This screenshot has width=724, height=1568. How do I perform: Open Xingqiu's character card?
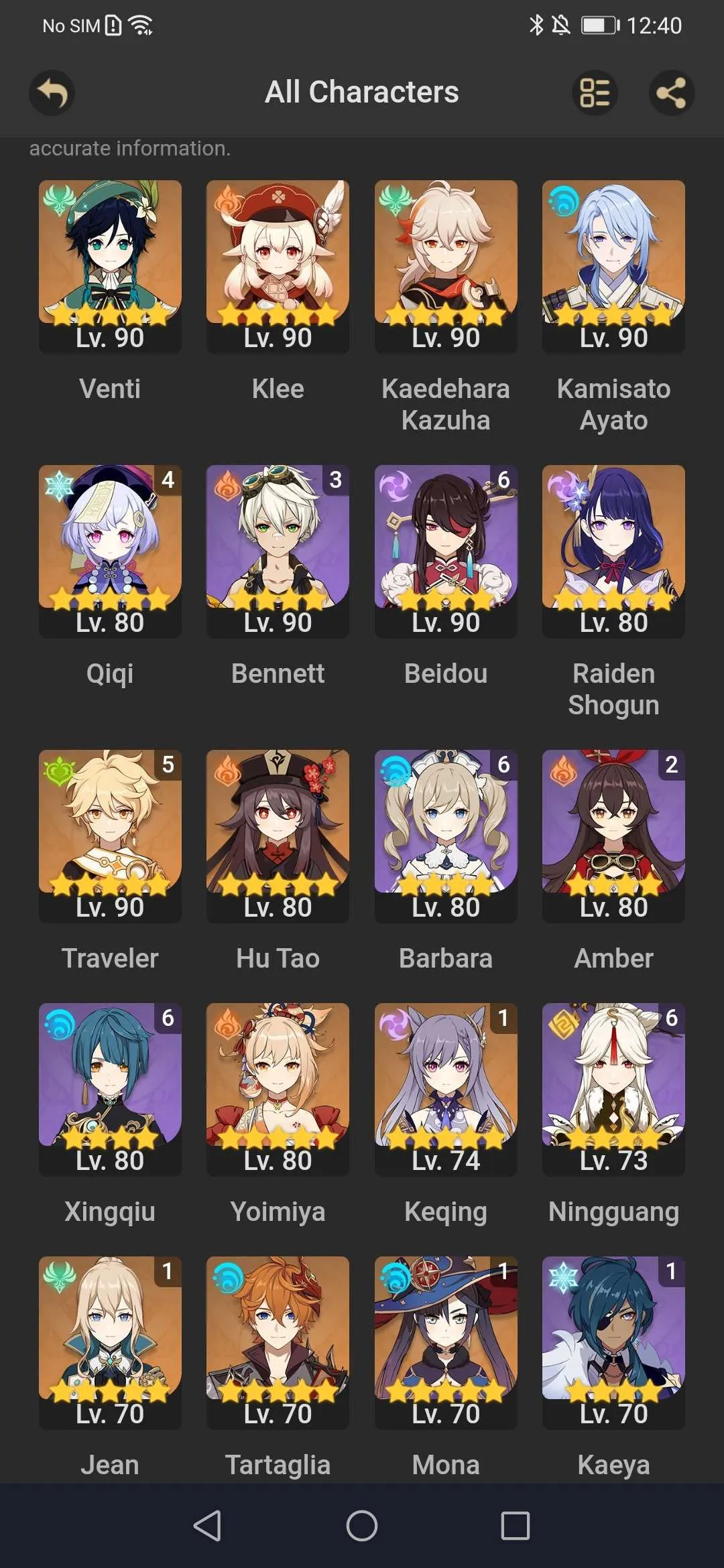click(110, 1089)
